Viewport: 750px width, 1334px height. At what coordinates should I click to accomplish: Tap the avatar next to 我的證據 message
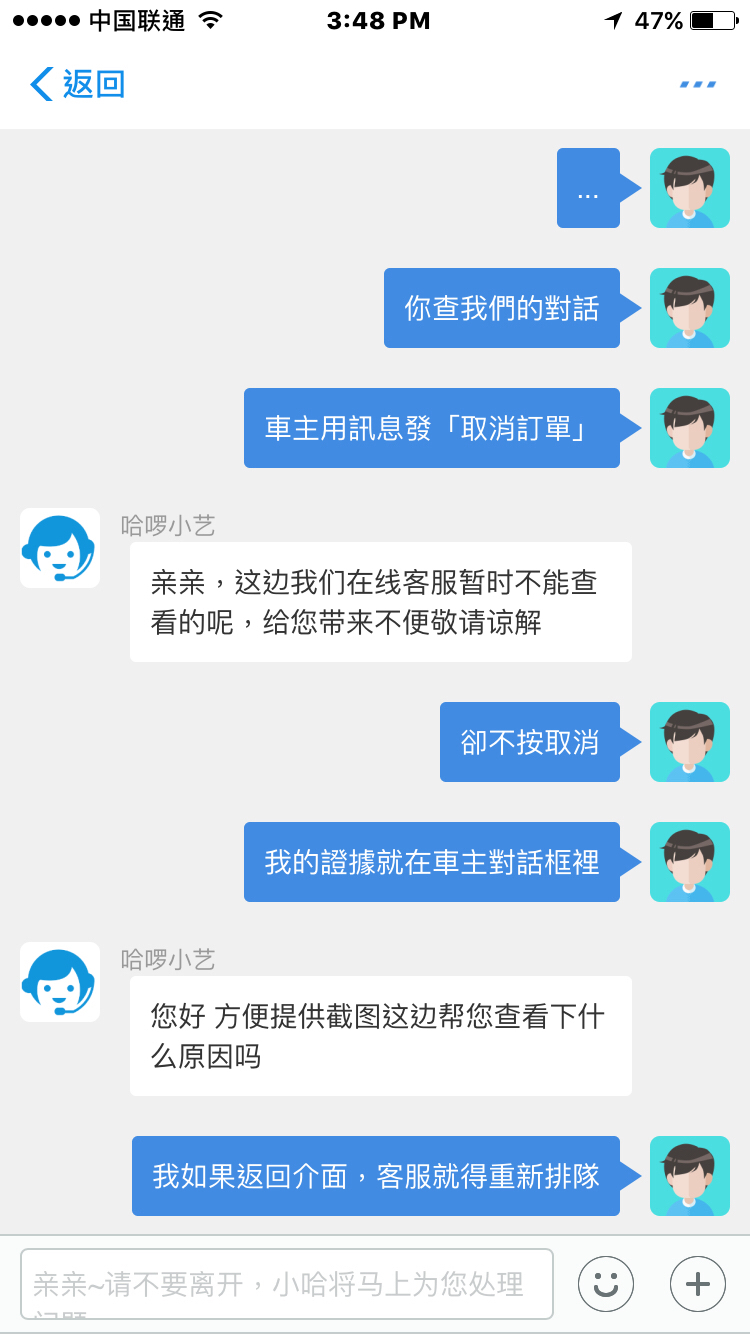tap(690, 862)
